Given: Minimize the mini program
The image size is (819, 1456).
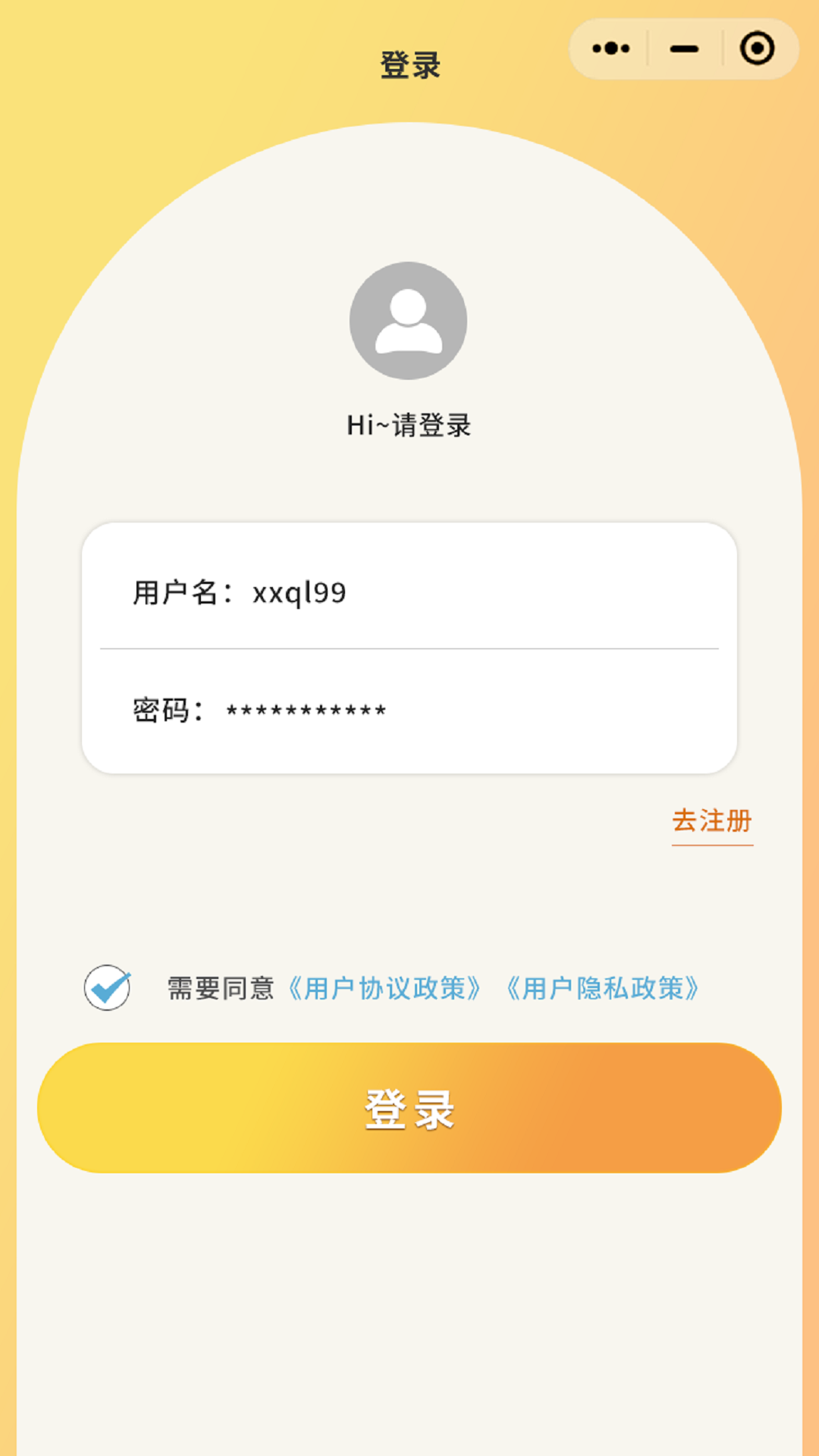Looking at the screenshot, I should pos(684,49).
